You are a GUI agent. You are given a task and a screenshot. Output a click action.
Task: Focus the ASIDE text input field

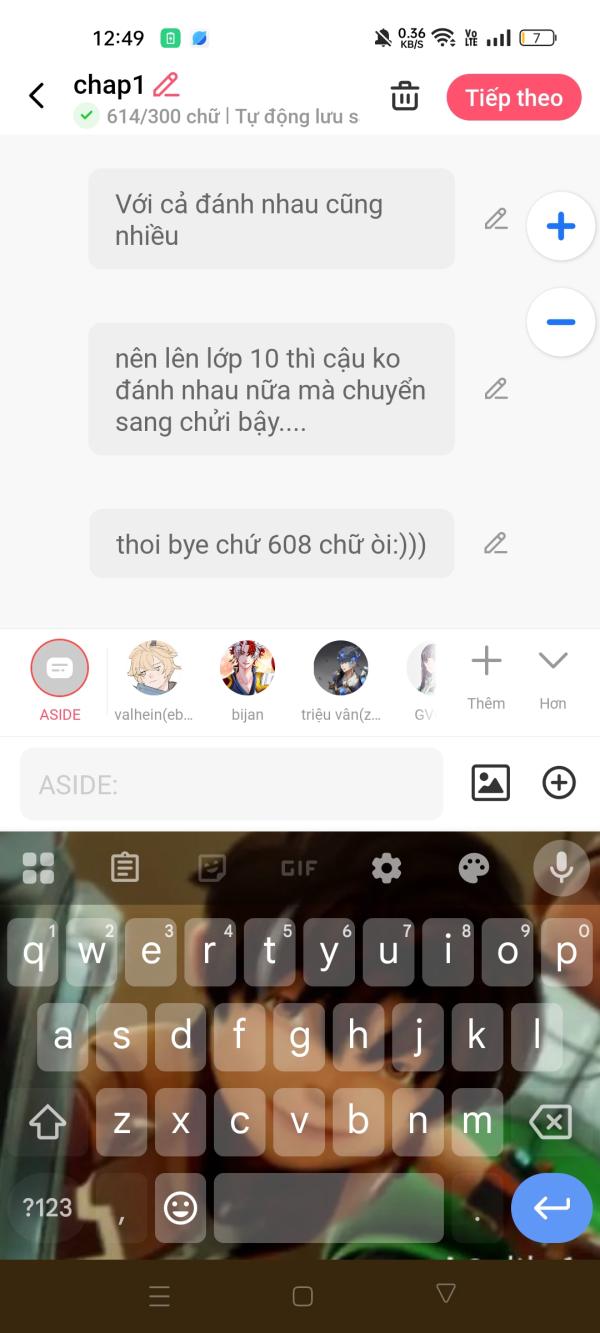pos(231,784)
